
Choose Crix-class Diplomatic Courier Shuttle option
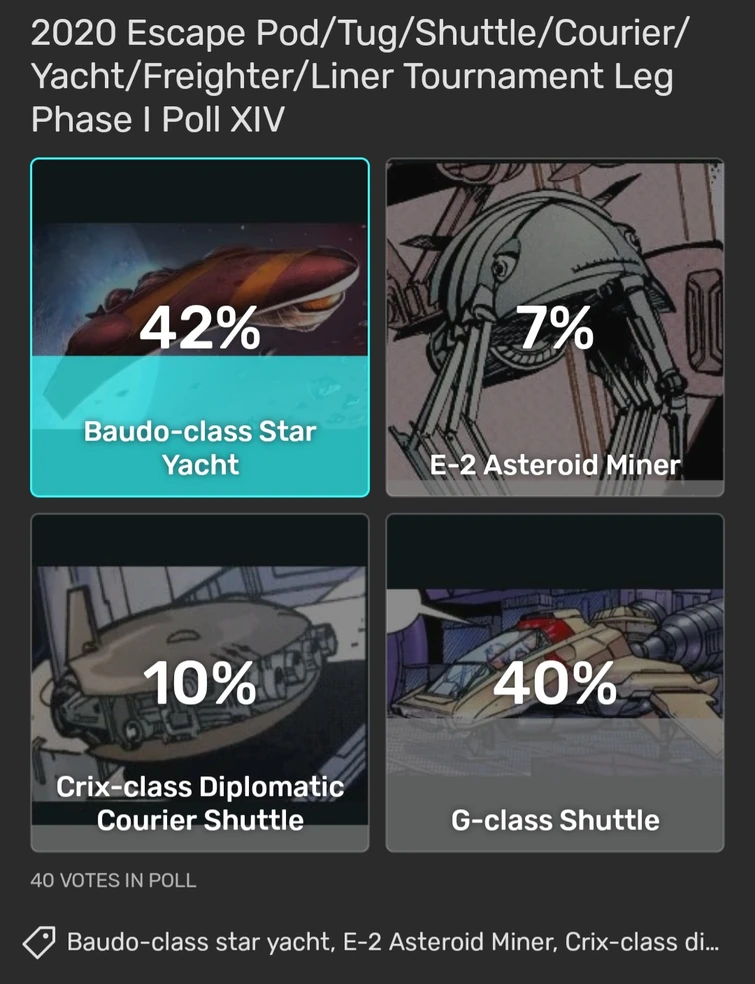[200, 682]
